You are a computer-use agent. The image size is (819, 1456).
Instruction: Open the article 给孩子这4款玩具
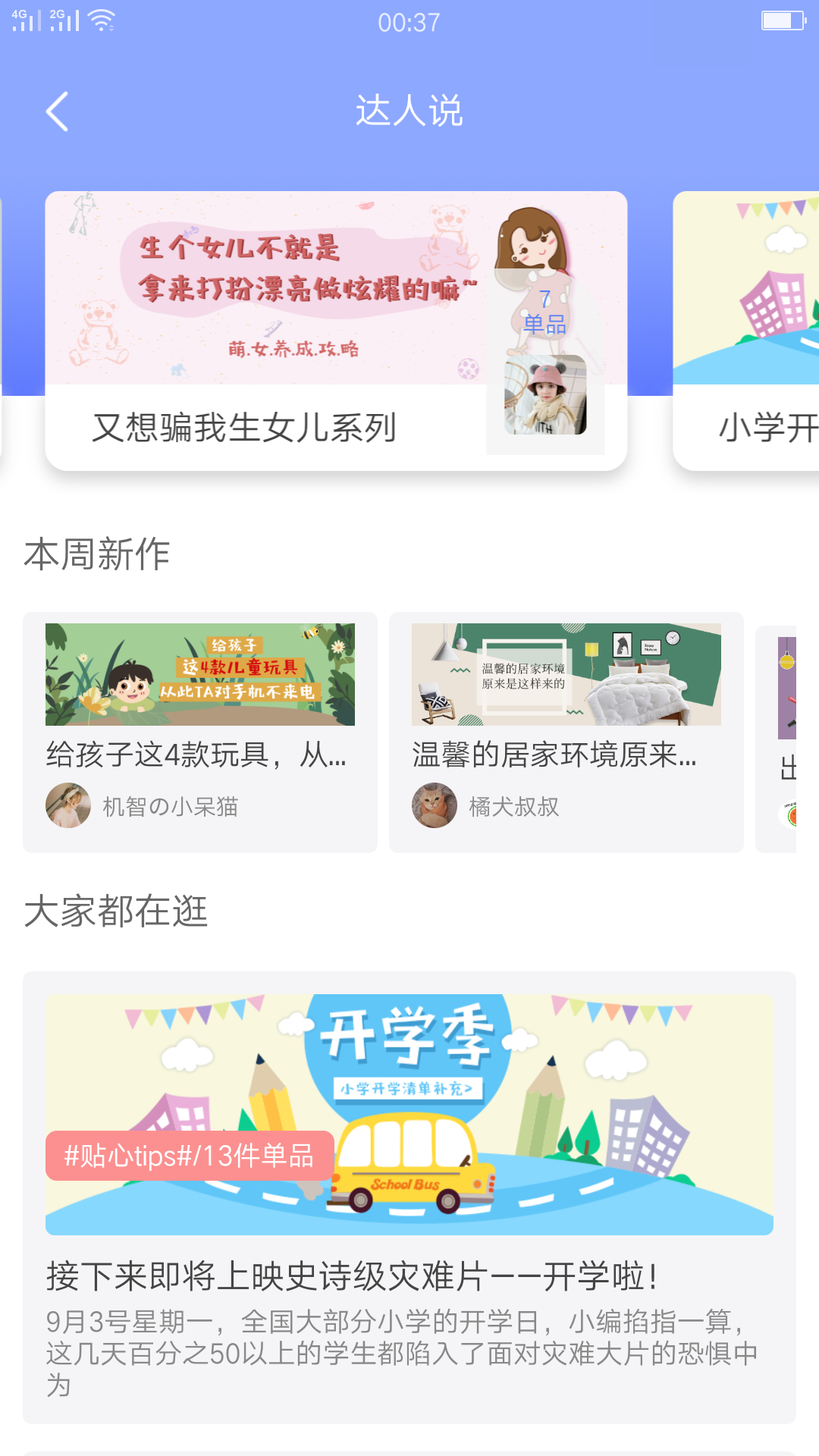[x=199, y=732]
